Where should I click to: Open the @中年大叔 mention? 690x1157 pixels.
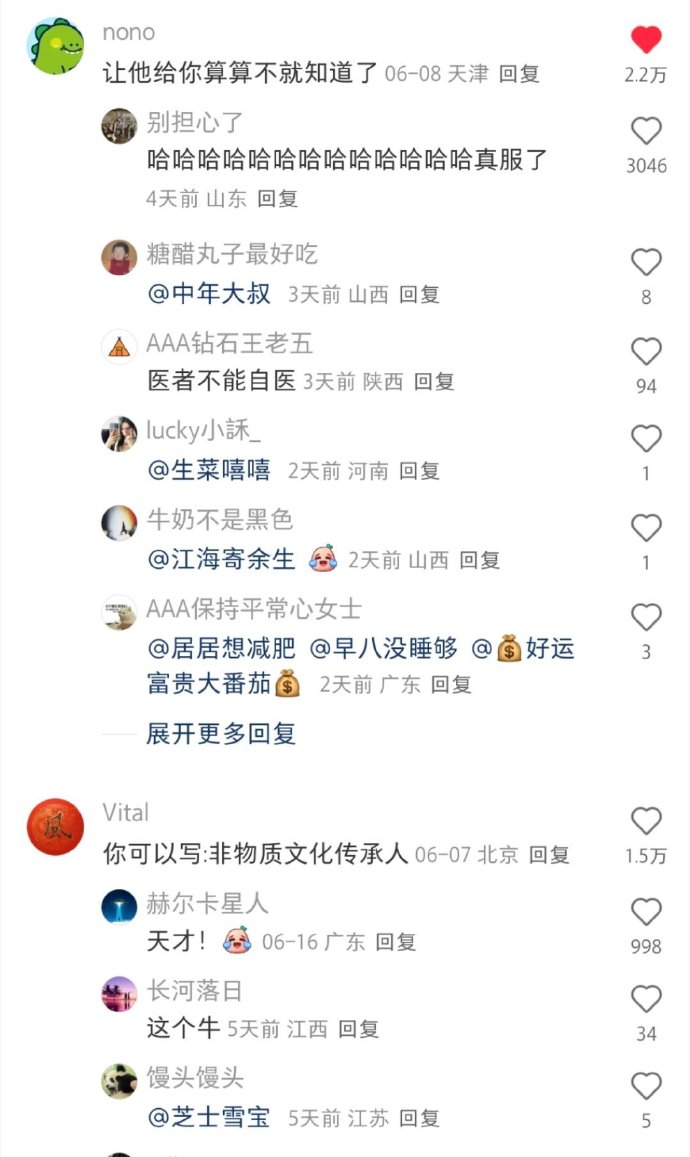[x=209, y=295]
